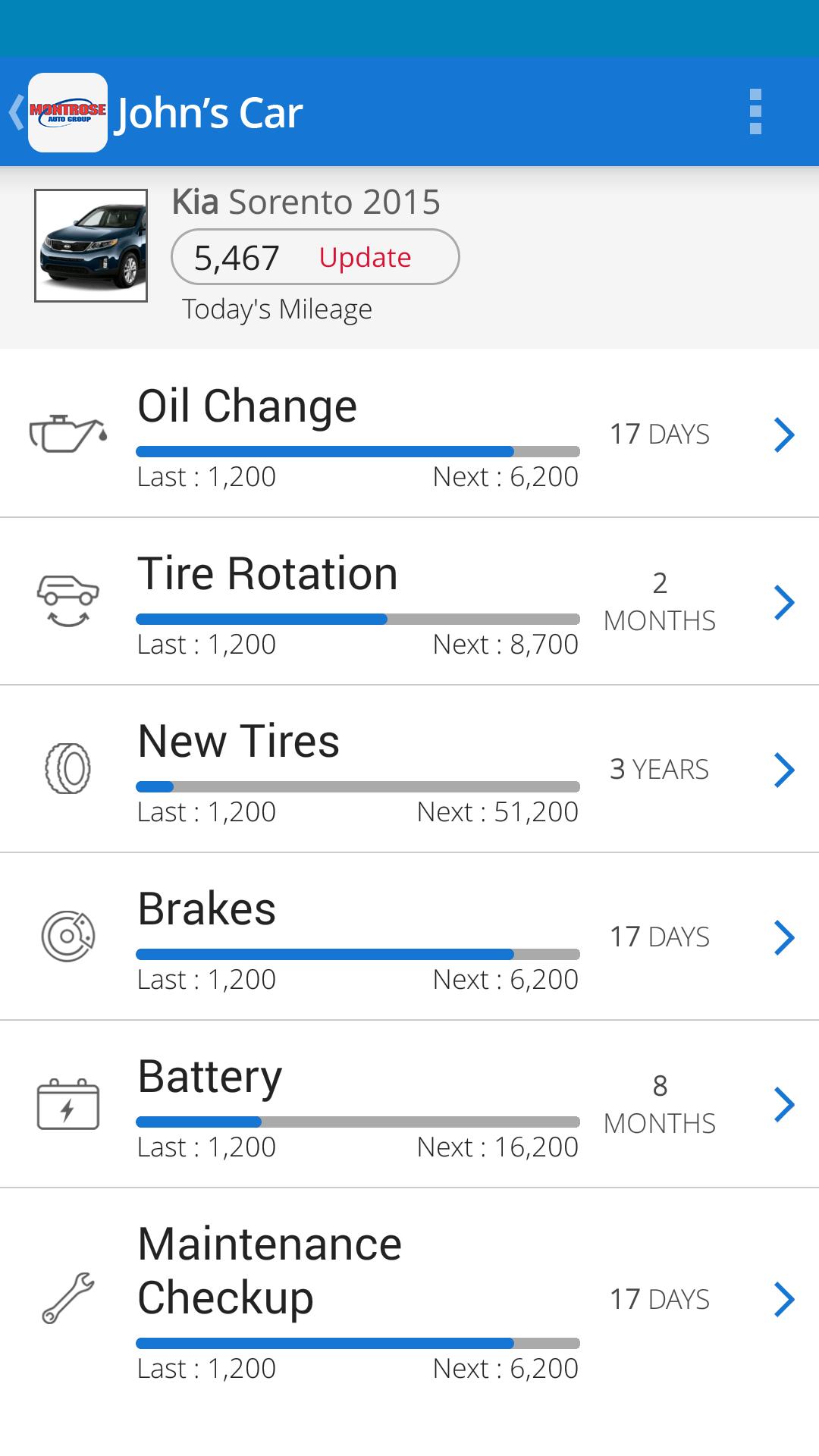Show Brakes service details
819x1456 pixels.
pos(409,937)
